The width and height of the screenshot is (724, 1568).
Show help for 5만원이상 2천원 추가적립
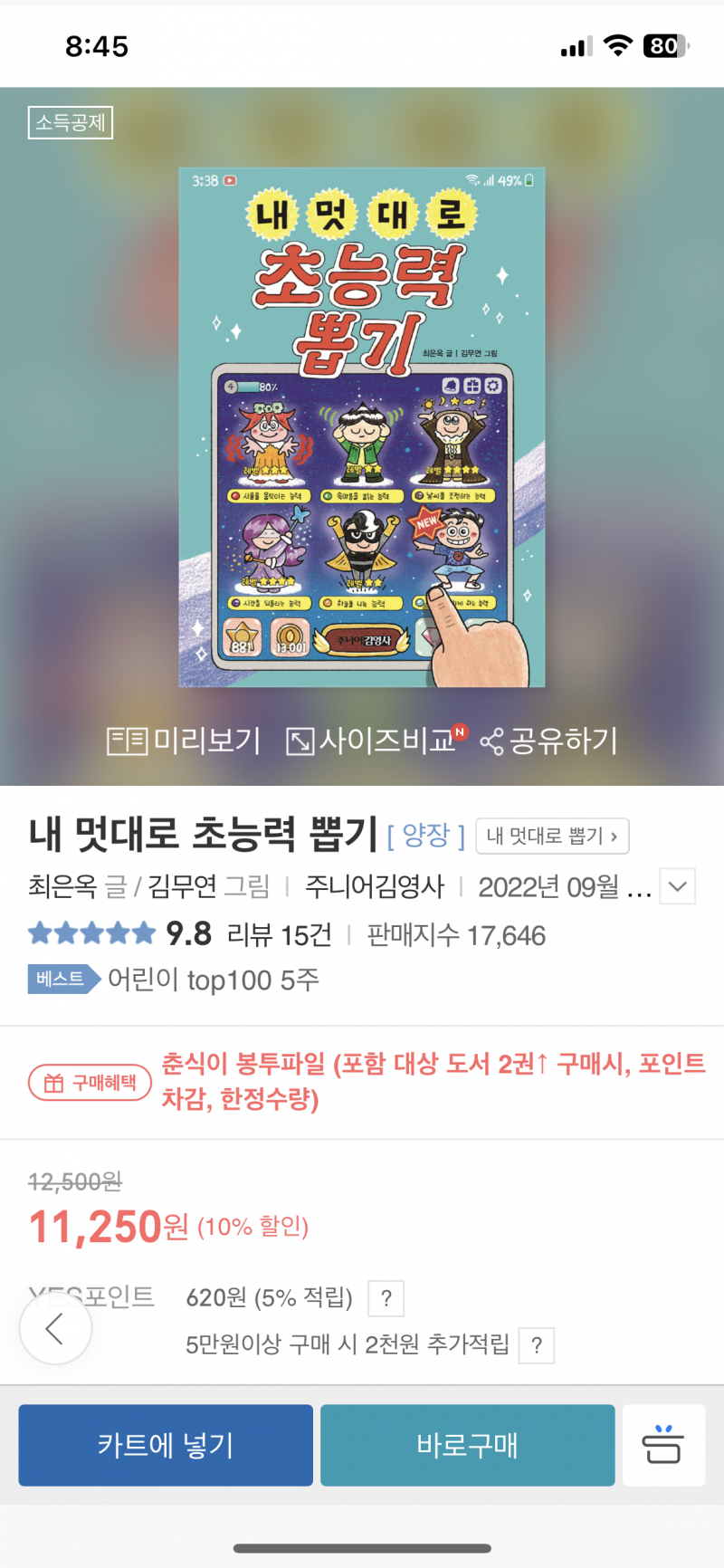click(537, 1345)
